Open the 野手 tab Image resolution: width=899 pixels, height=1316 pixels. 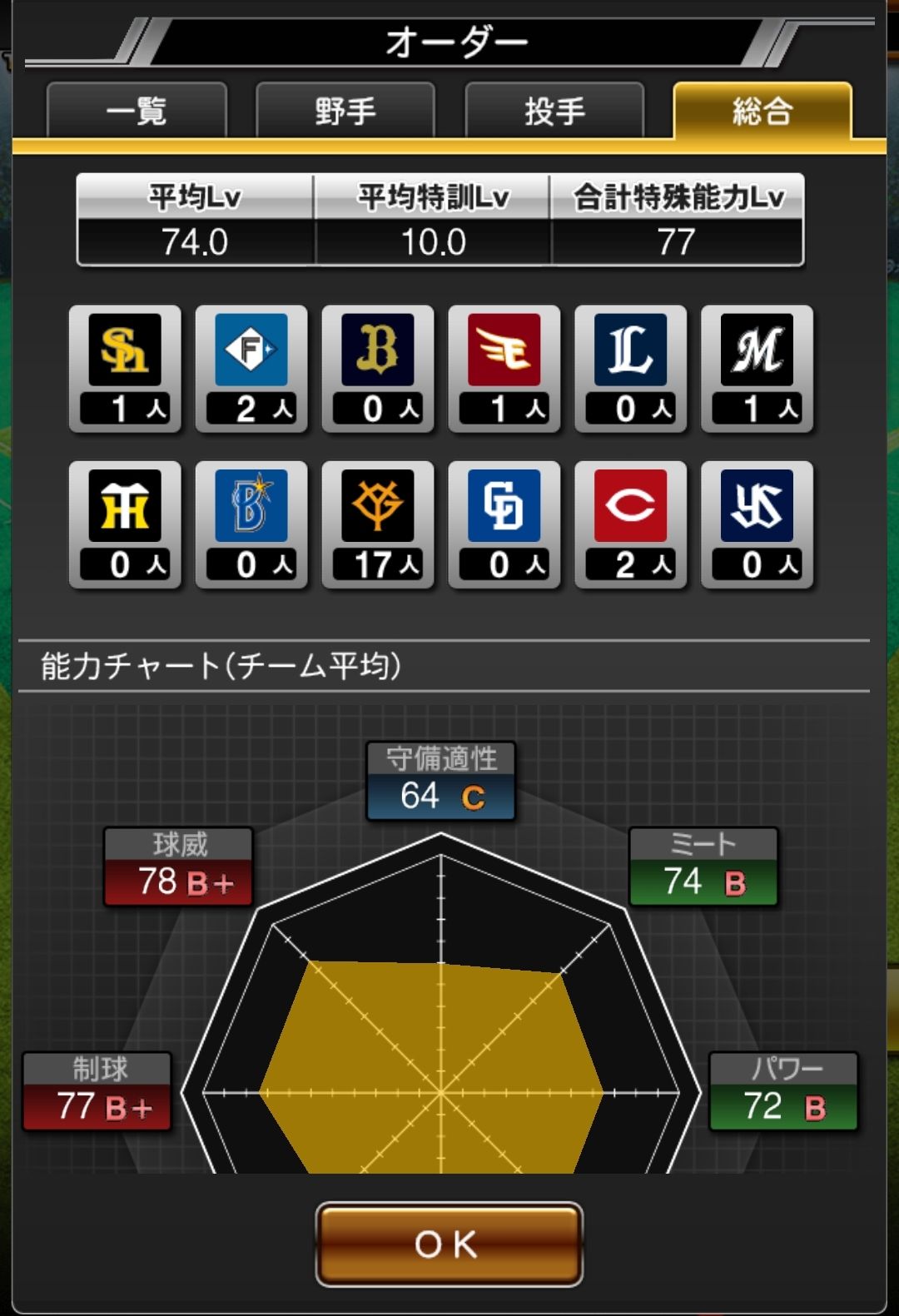click(345, 111)
